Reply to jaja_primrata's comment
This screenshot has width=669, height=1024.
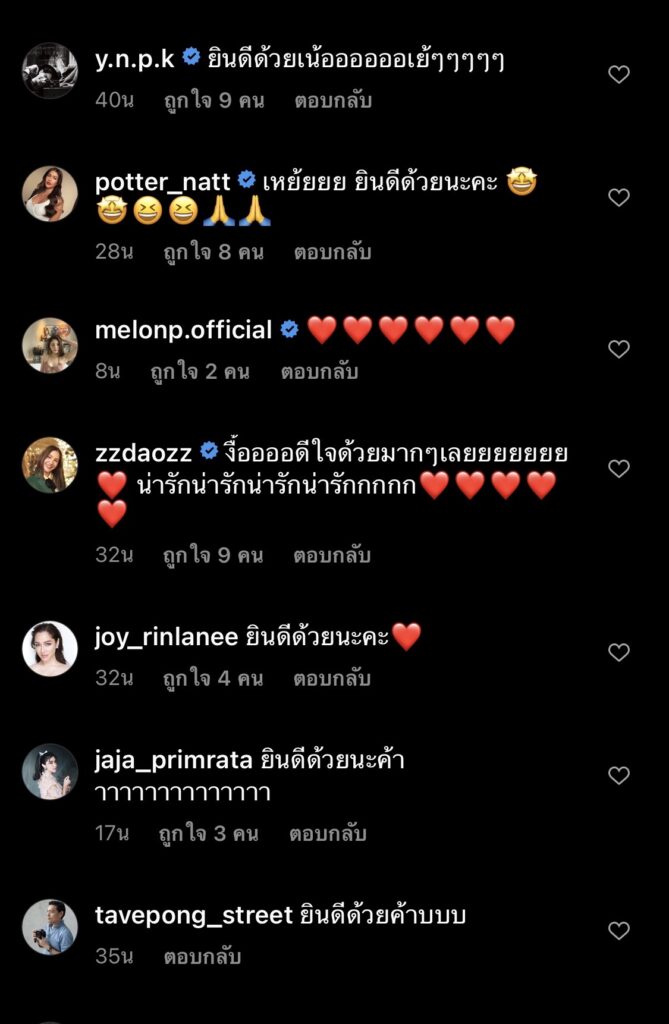point(328,833)
